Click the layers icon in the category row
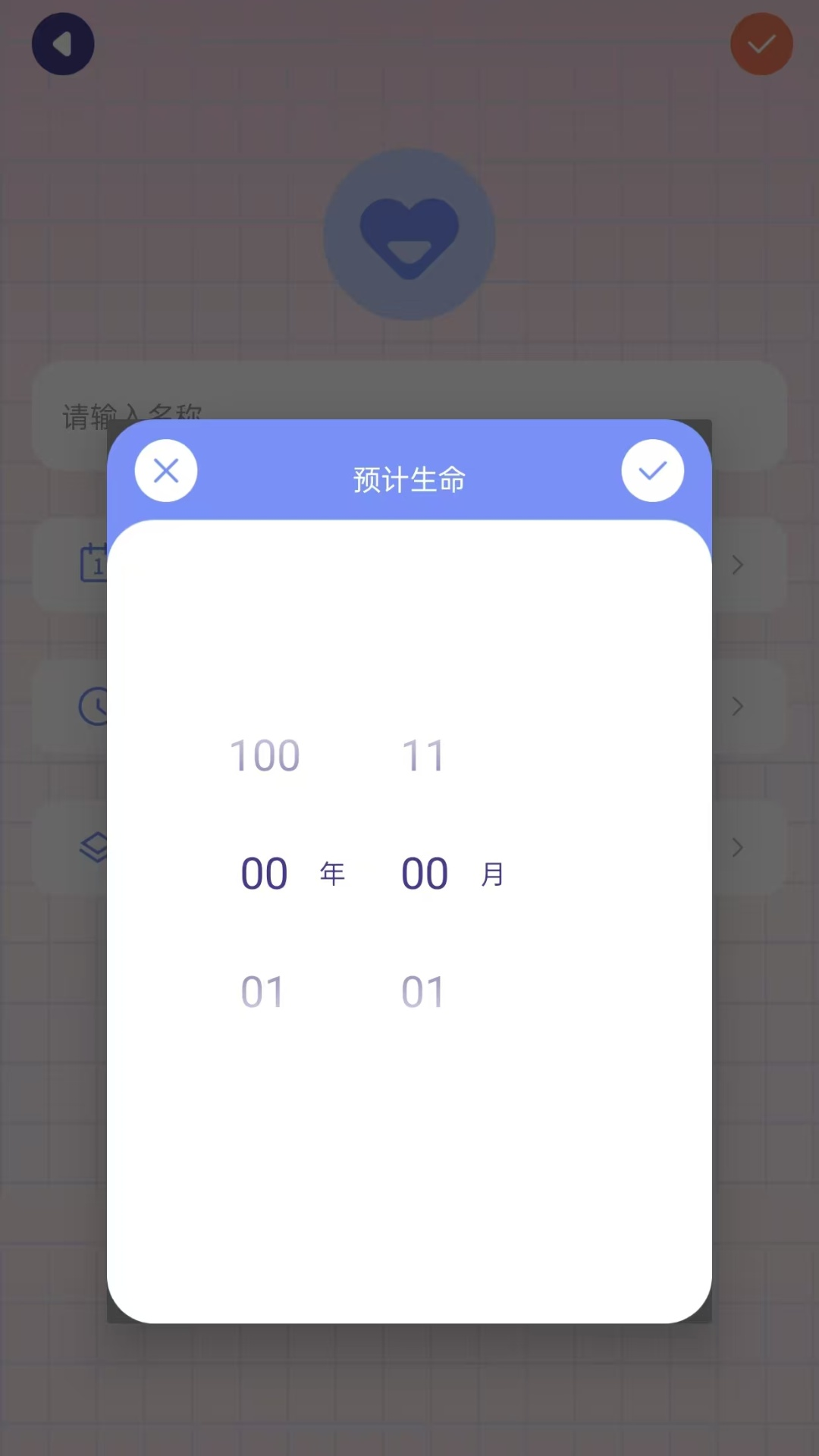Image resolution: width=819 pixels, height=1456 pixels. [94, 847]
